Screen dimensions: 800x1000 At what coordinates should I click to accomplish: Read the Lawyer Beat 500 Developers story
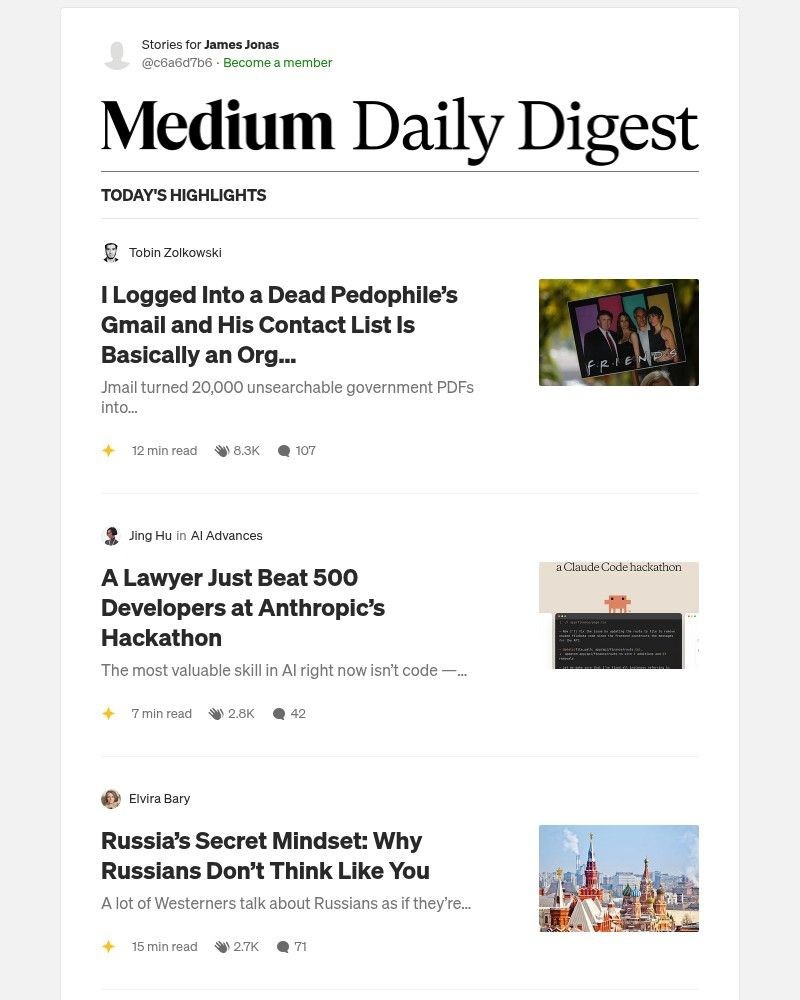pyautogui.click(x=243, y=607)
